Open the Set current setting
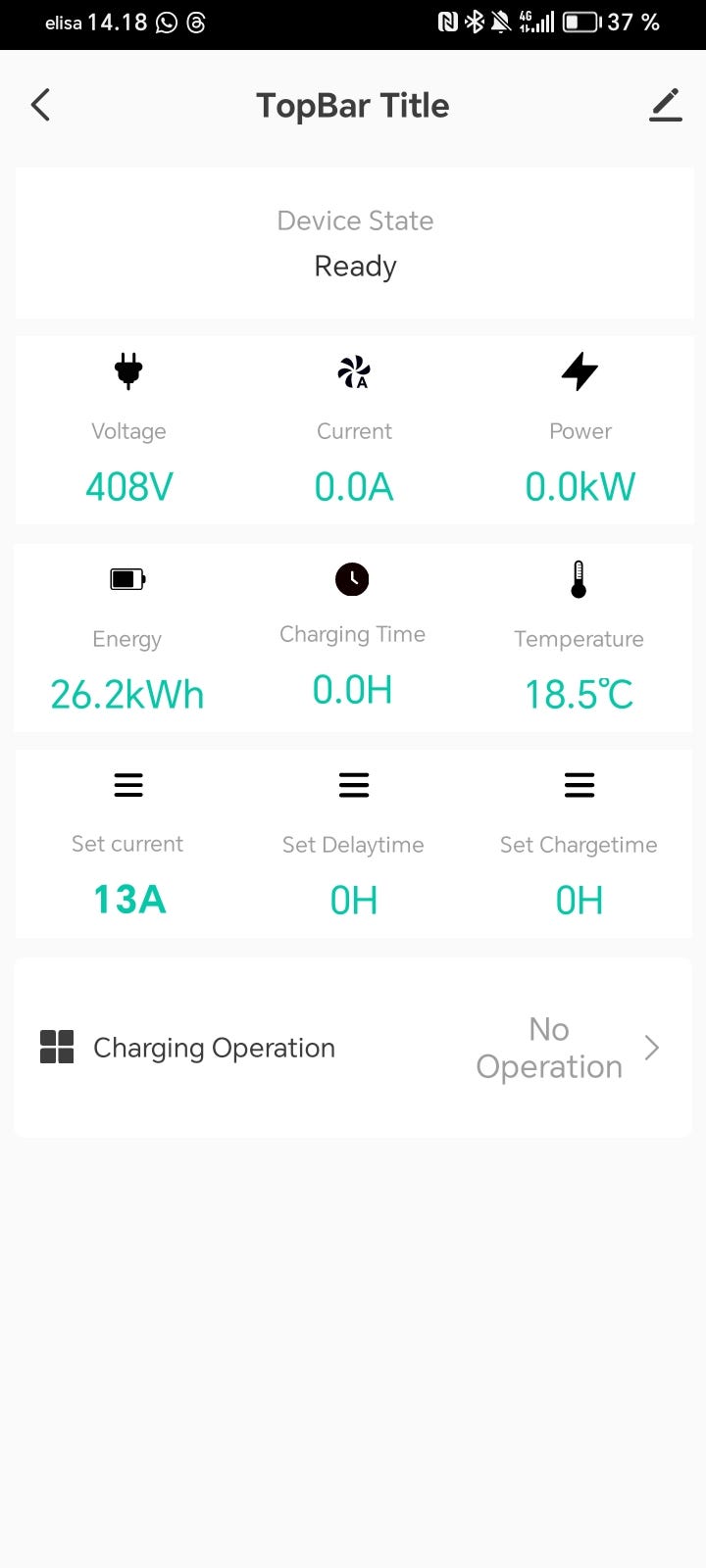This screenshot has height=1568, width=706. [x=128, y=845]
